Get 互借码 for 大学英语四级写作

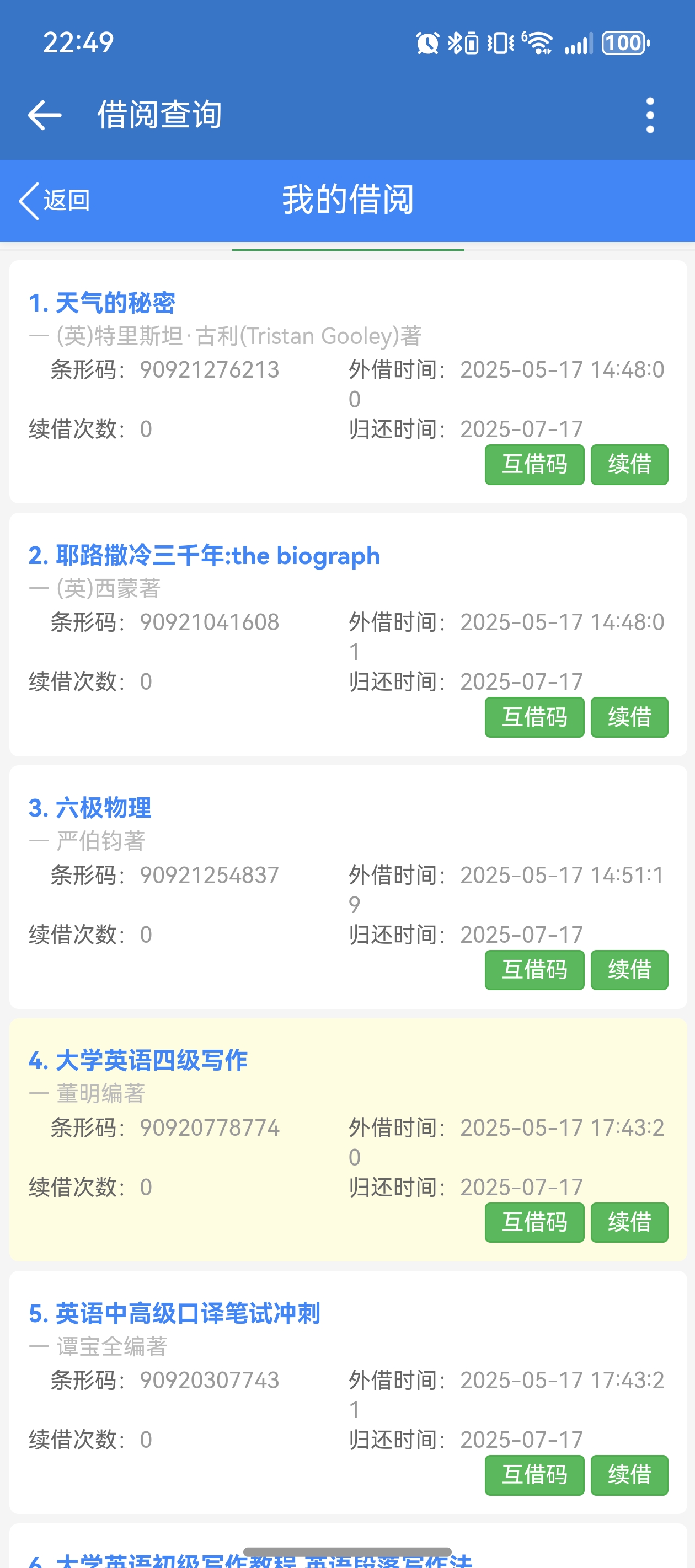pos(534,1222)
